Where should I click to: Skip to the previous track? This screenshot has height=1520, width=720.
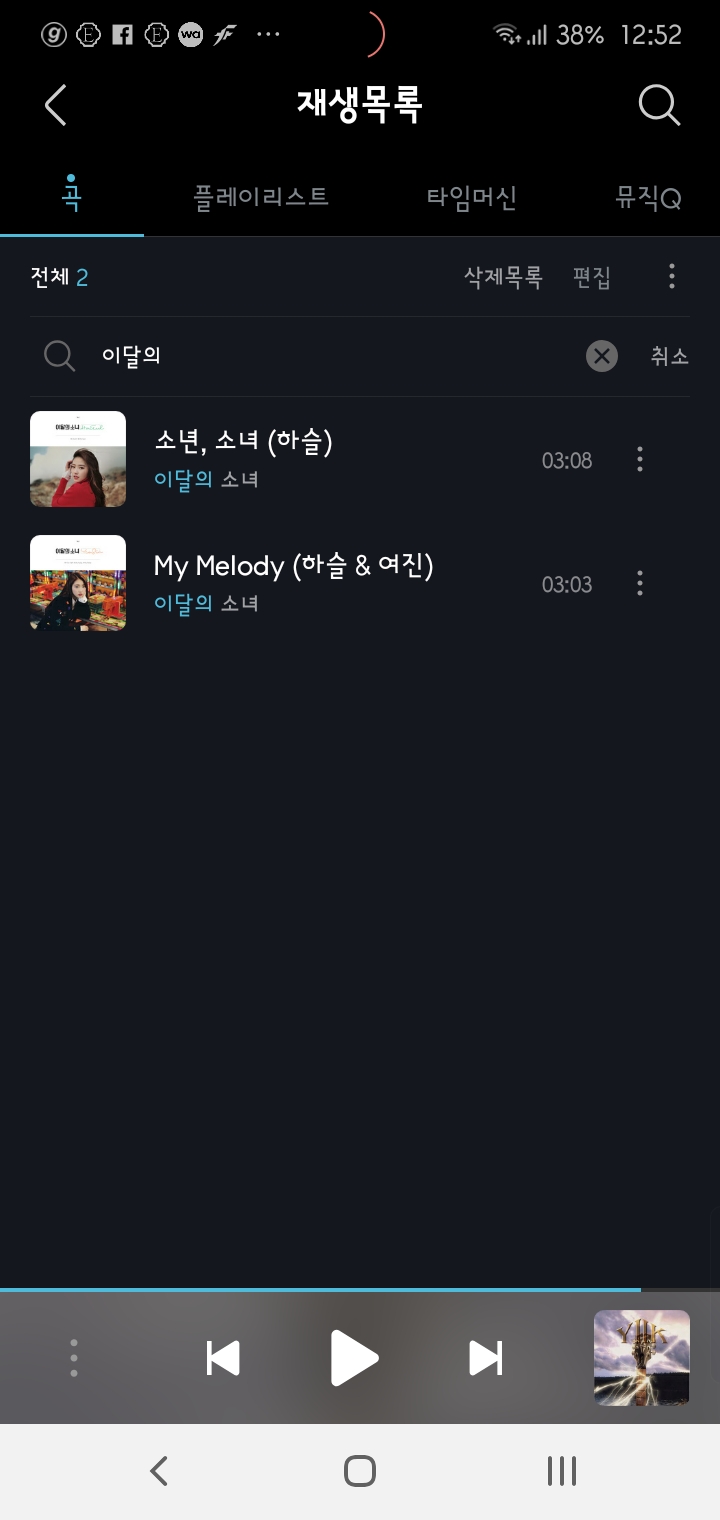click(x=223, y=1358)
